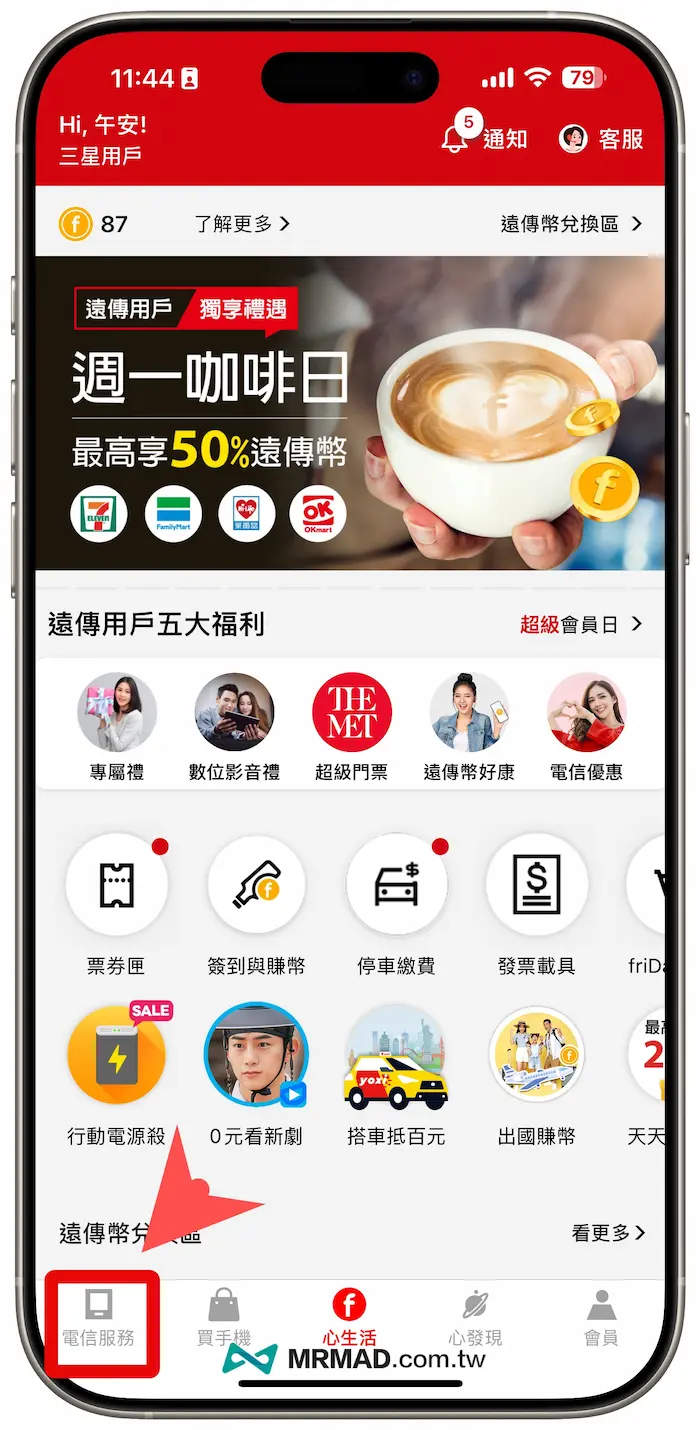Switch to 會員 tab
This screenshot has height=1430, width=700.
pos(601,1318)
